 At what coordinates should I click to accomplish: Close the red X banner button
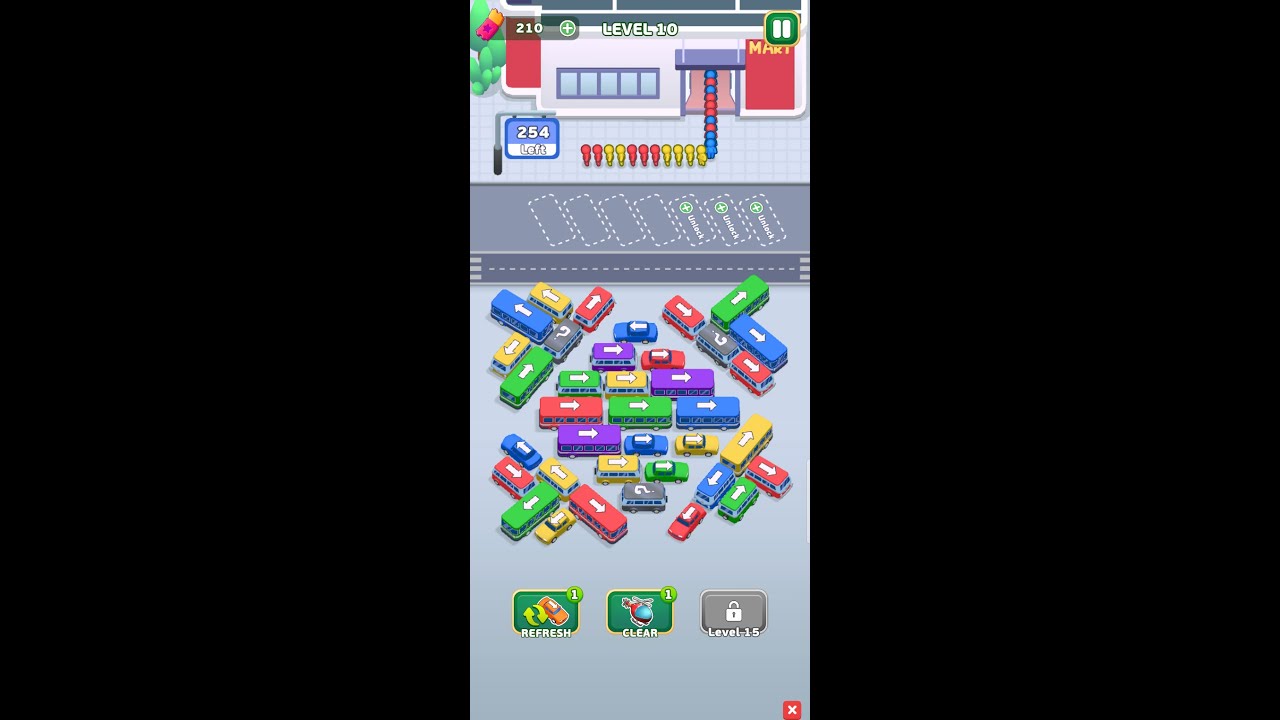click(792, 710)
